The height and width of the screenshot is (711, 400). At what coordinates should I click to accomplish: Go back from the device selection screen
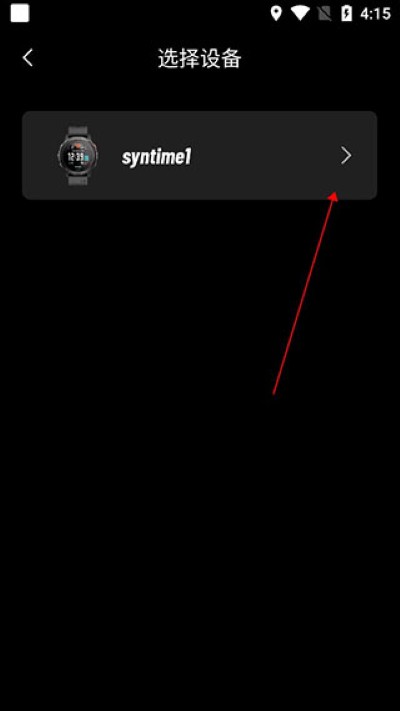(x=28, y=58)
